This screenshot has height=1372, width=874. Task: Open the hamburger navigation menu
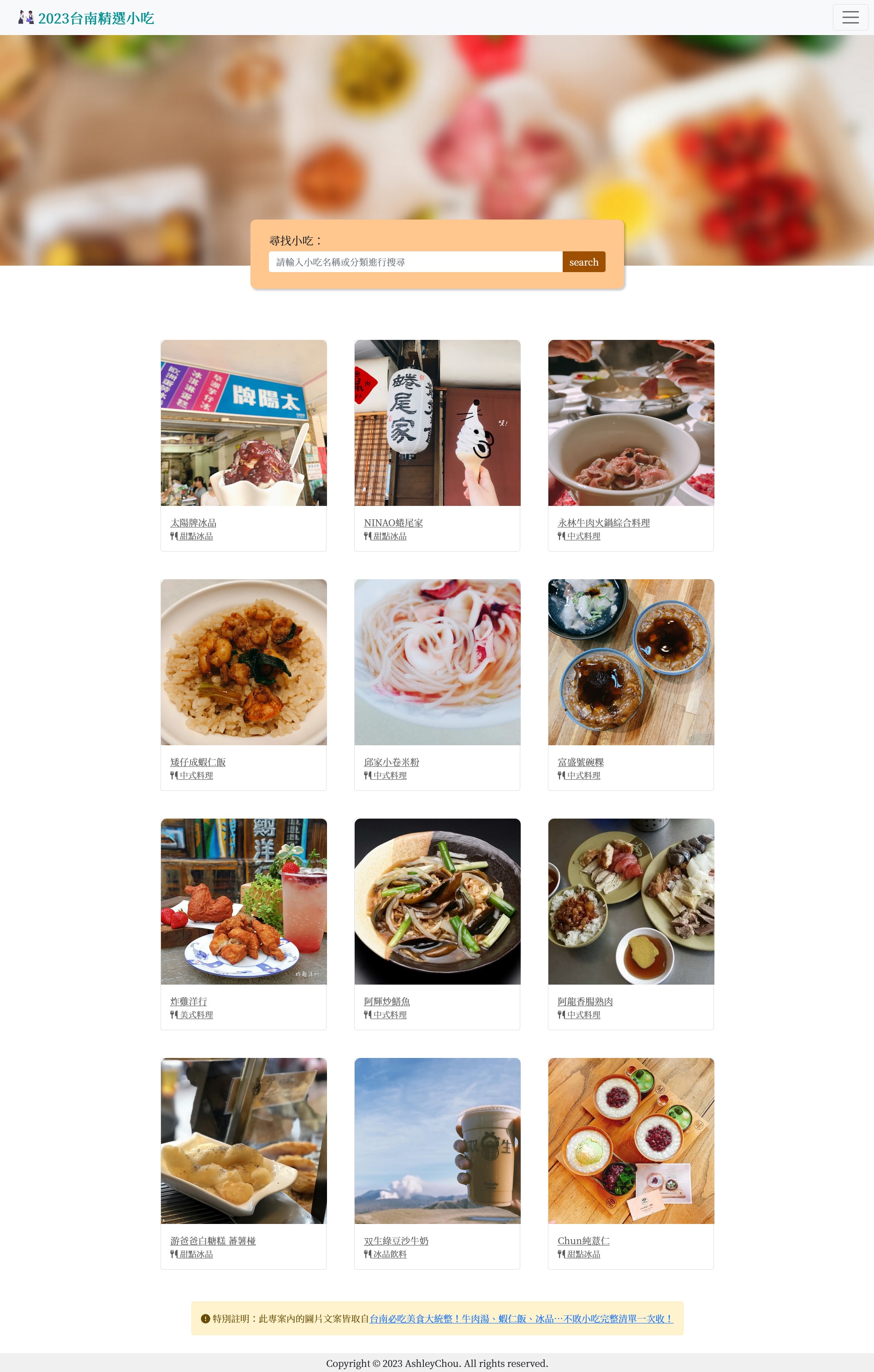point(850,17)
